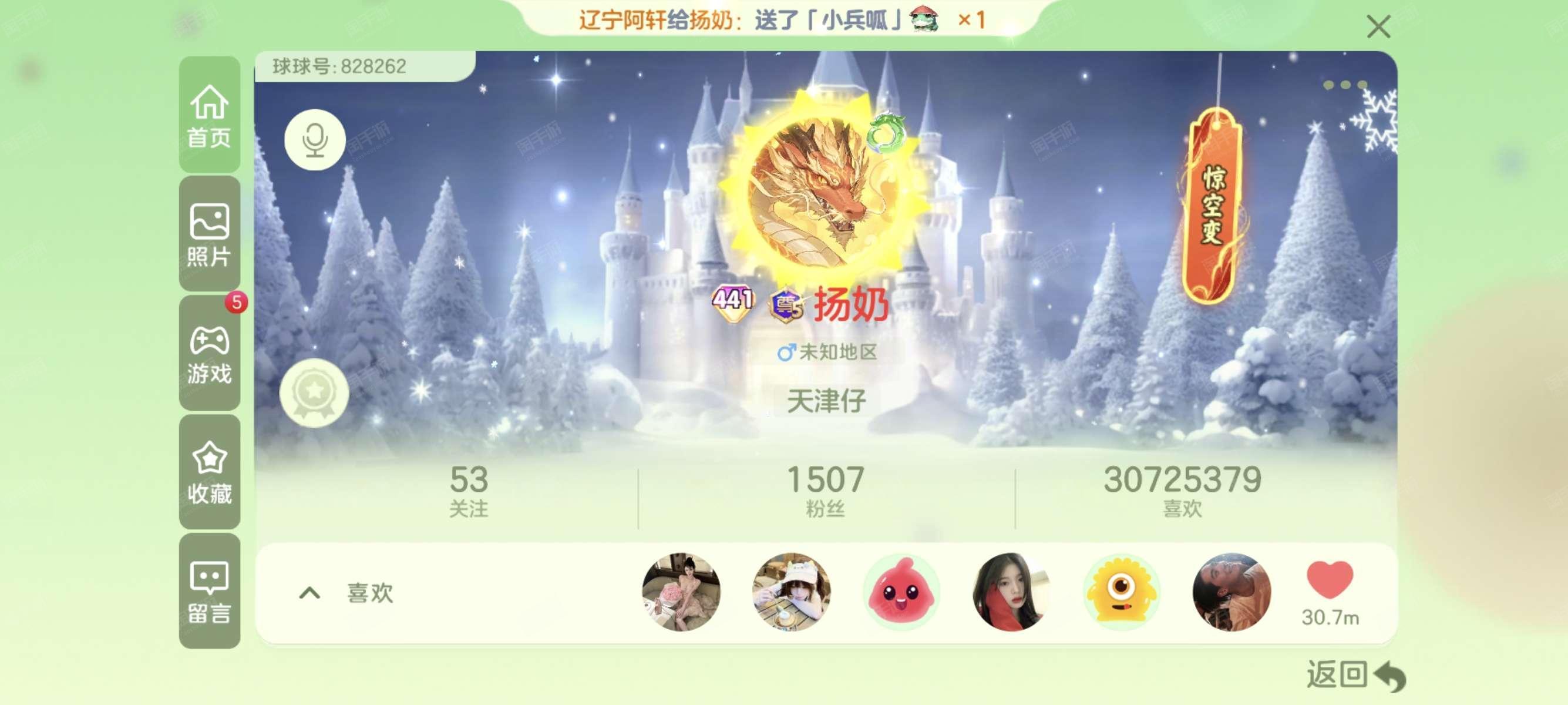Expand the 喜欢 panel with chevron
1568x705 pixels.
309,592
